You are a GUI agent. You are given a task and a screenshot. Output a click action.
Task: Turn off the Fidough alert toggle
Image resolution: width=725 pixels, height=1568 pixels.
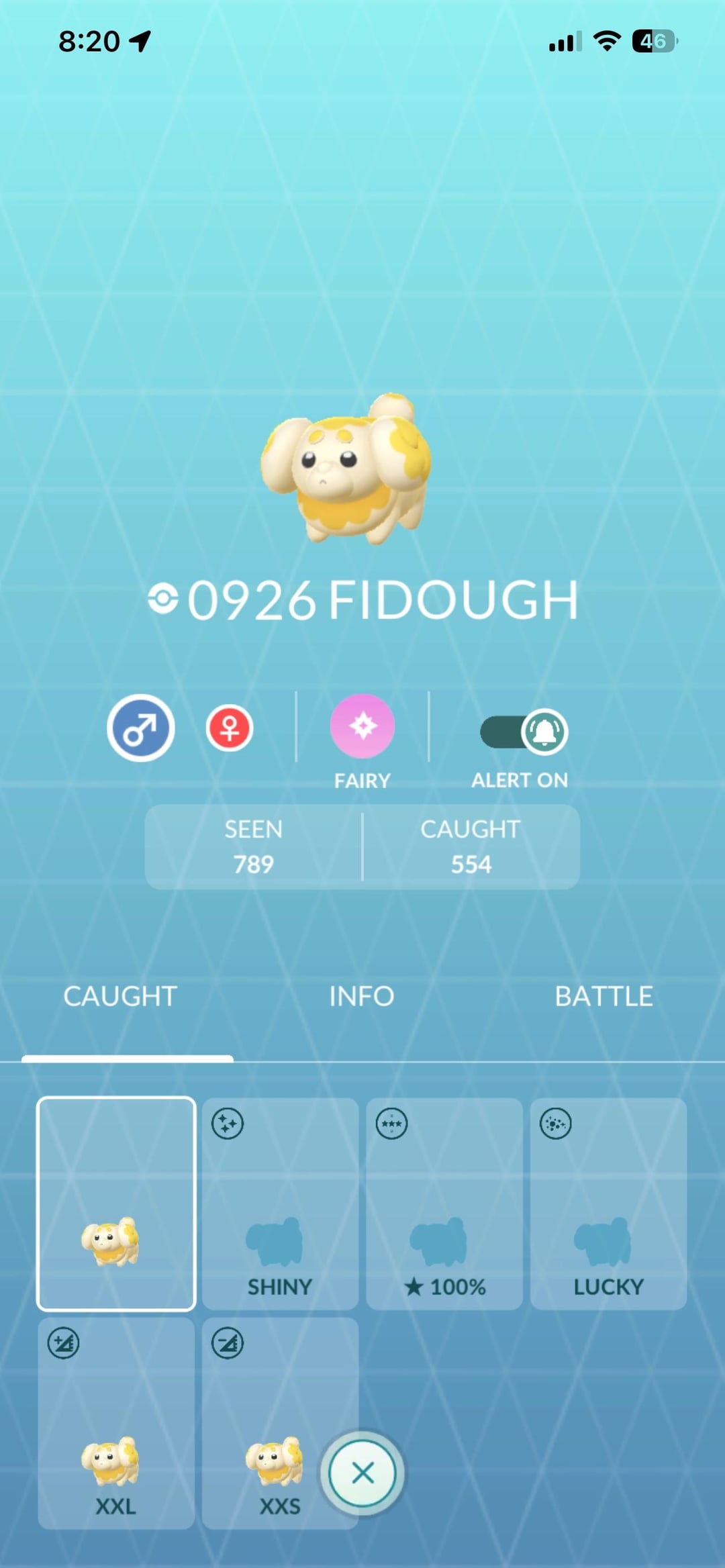(524, 732)
